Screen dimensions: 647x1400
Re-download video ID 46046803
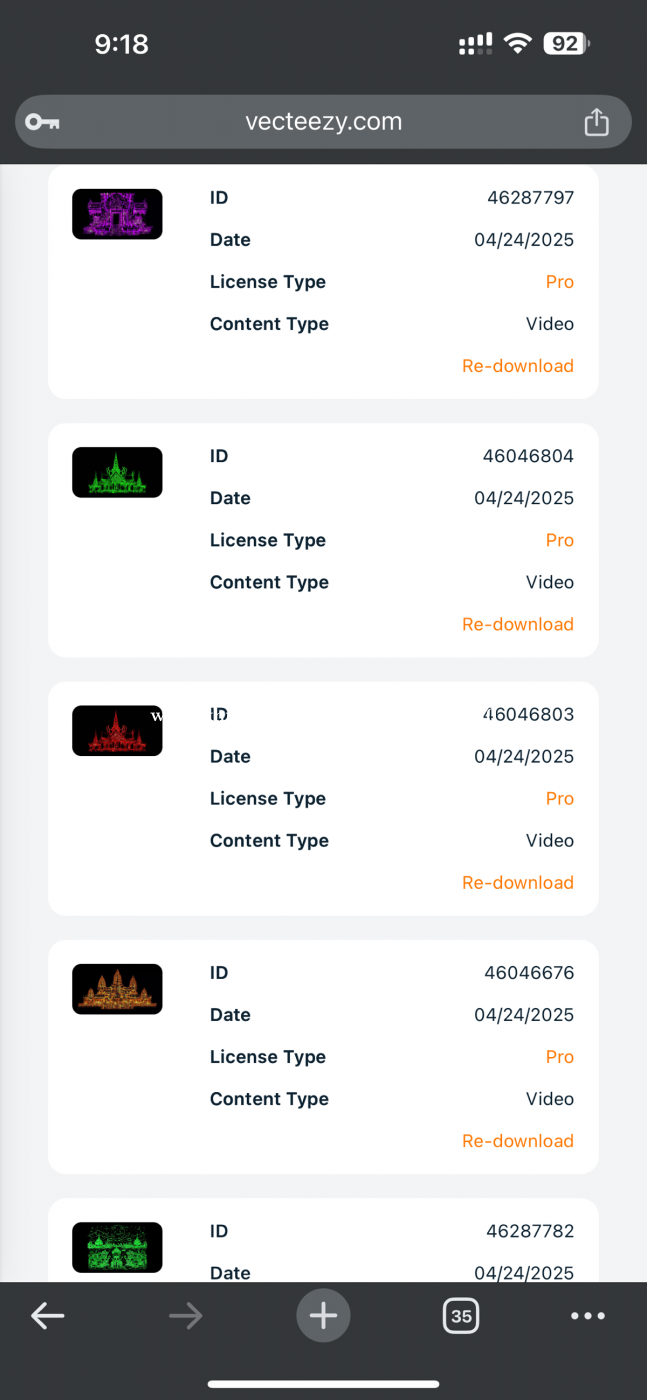518,882
